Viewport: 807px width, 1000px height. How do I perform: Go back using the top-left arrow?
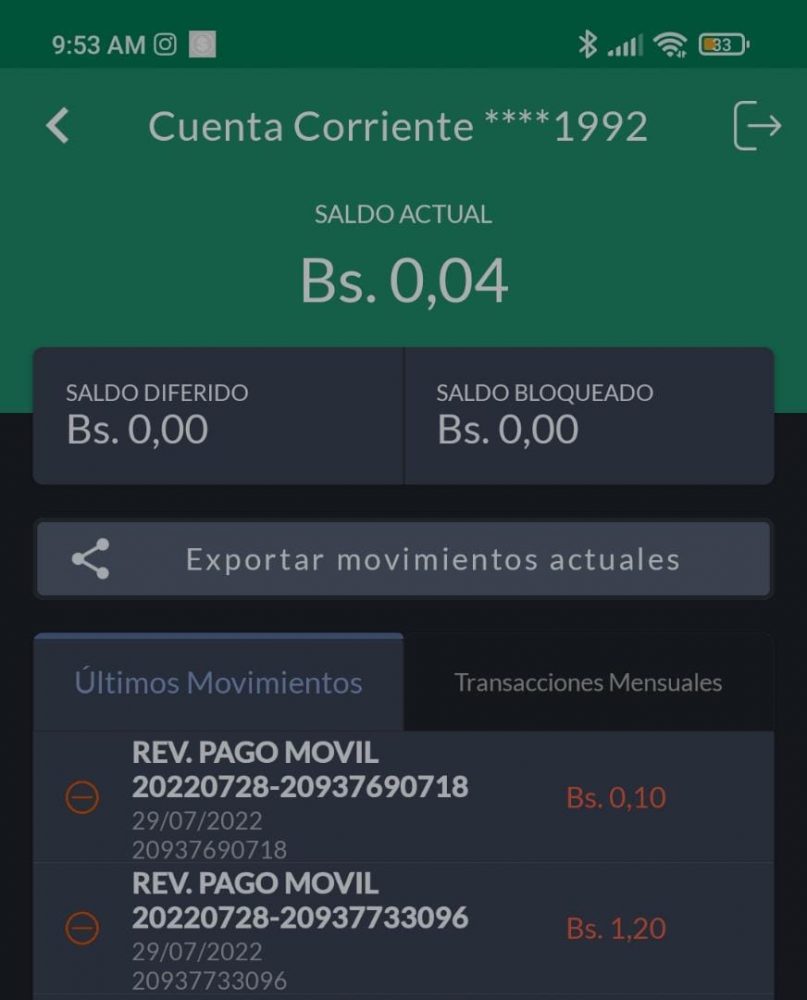pos(58,126)
